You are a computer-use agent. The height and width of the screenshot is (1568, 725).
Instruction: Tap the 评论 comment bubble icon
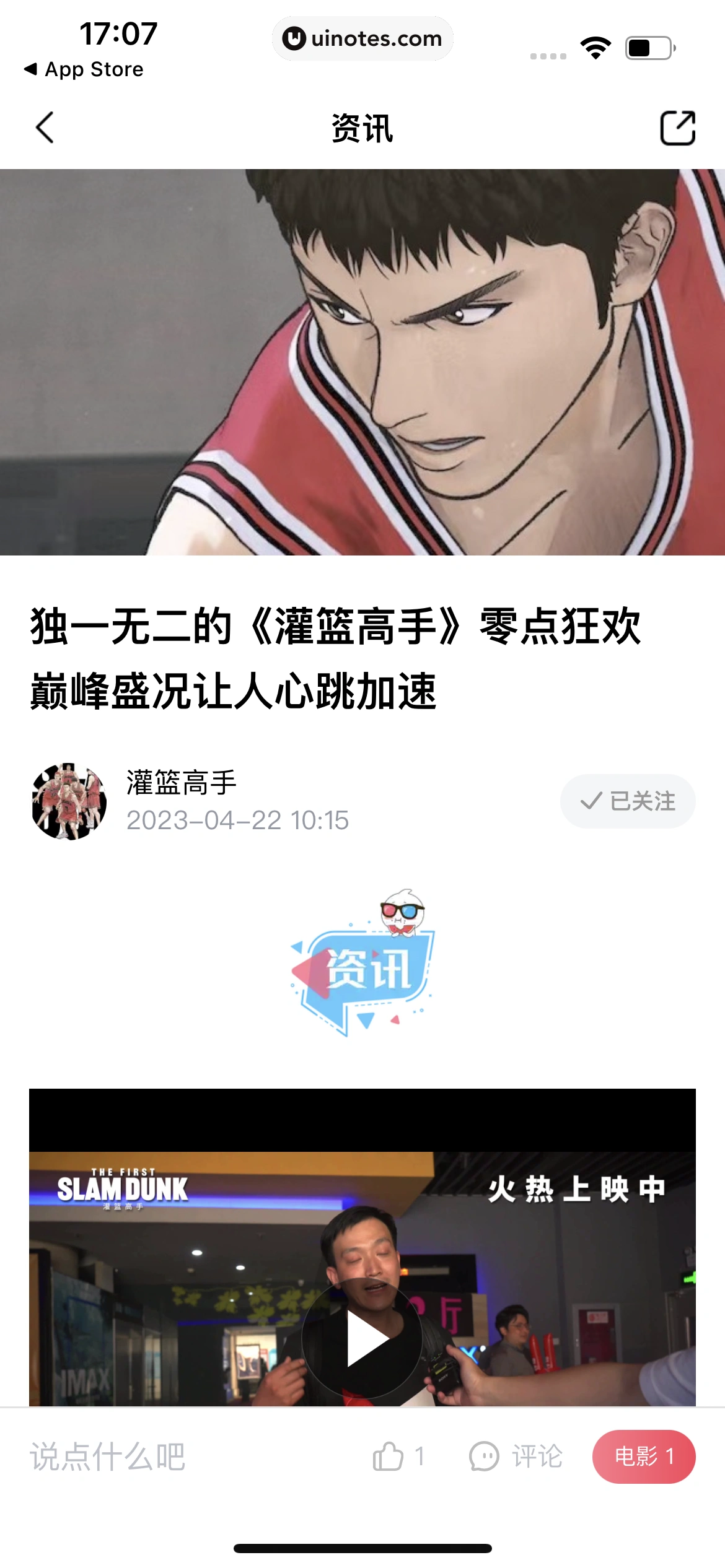485,1457
